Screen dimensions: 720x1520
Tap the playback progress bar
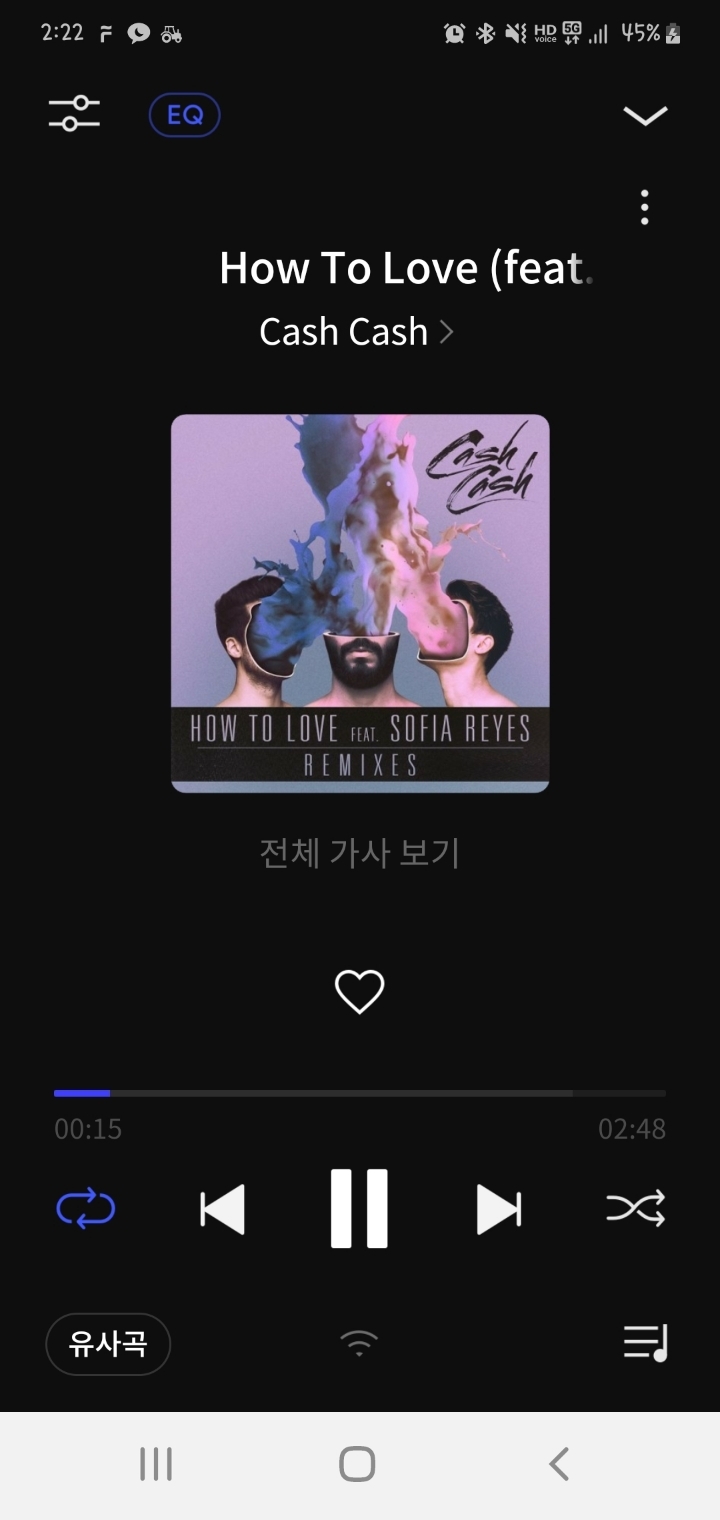[x=360, y=1094]
